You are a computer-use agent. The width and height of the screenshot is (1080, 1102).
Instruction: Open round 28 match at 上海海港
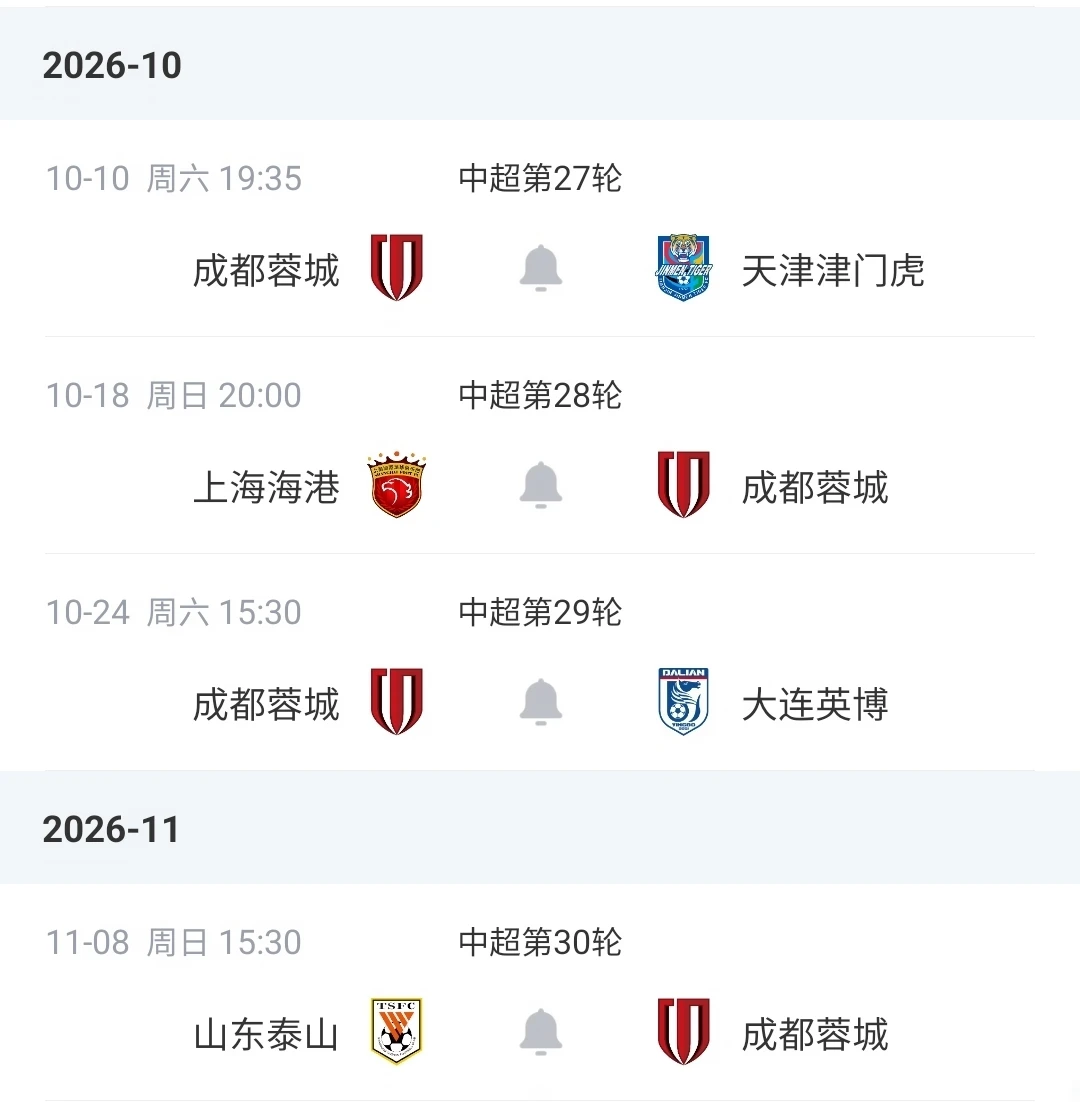coord(540,446)
